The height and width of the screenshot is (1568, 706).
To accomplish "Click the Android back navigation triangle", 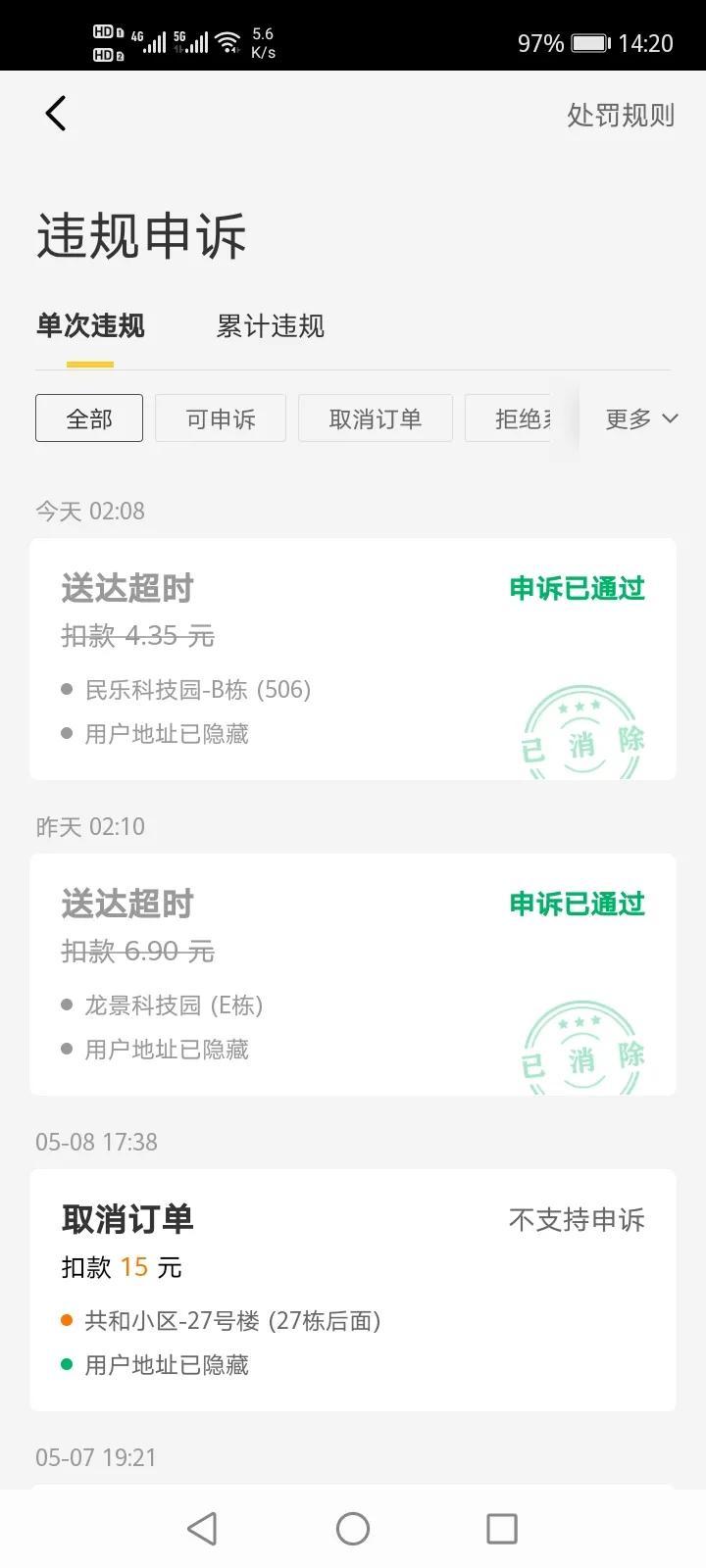I will tap(202, 1528).
